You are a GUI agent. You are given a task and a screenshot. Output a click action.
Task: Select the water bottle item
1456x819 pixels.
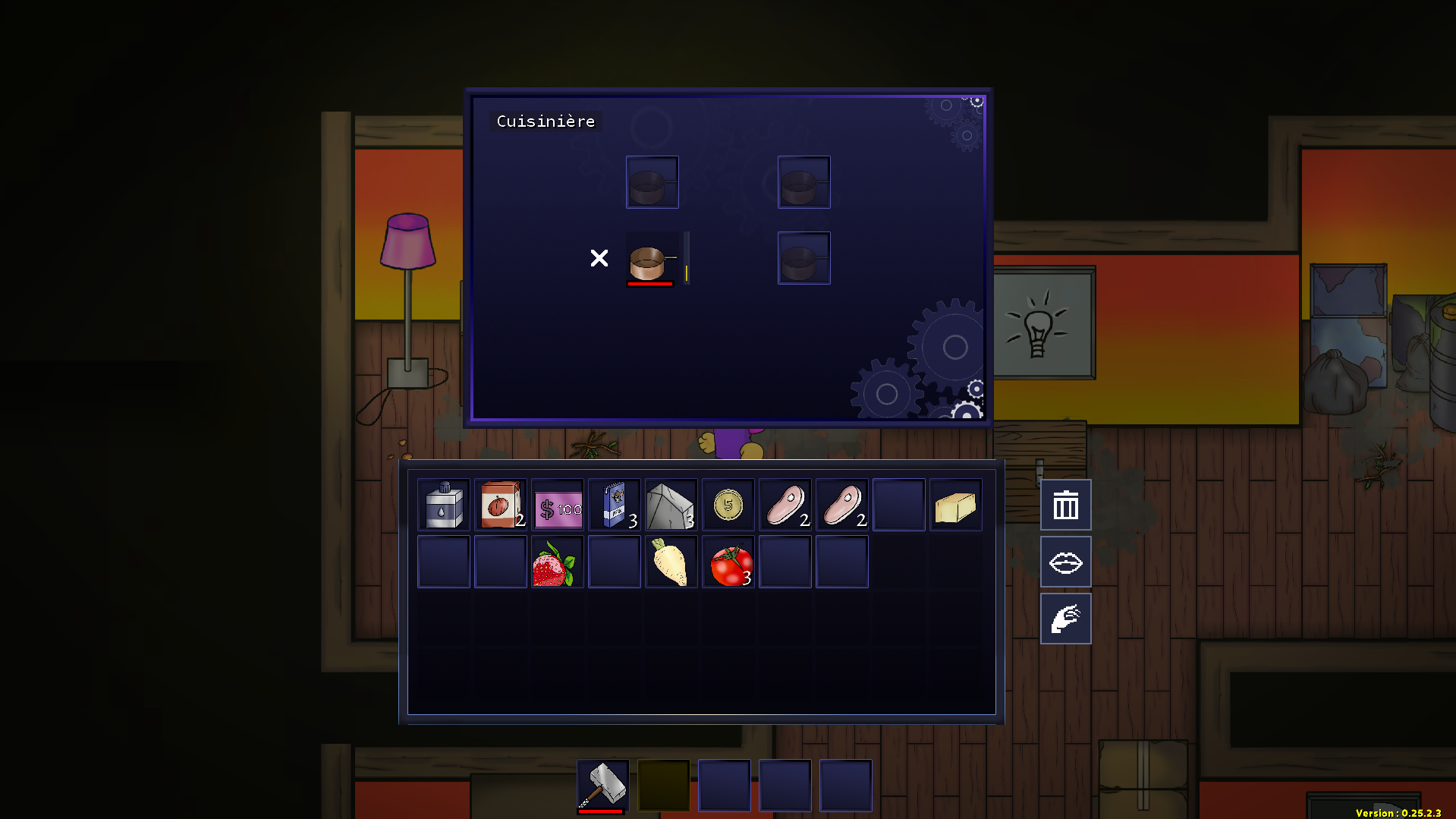[444, 506]
